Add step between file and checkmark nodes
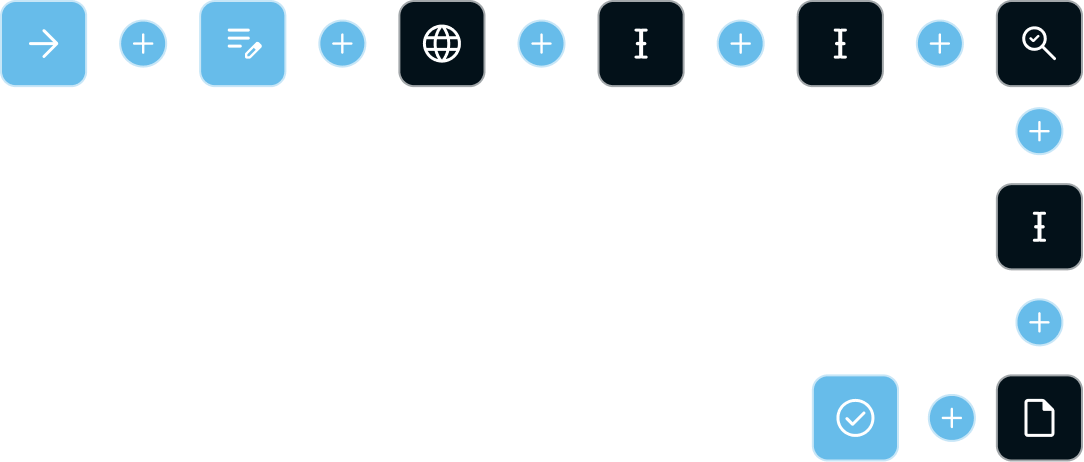Image resolution: width=1084 pixels, height=462 pixels. (952, 417)
